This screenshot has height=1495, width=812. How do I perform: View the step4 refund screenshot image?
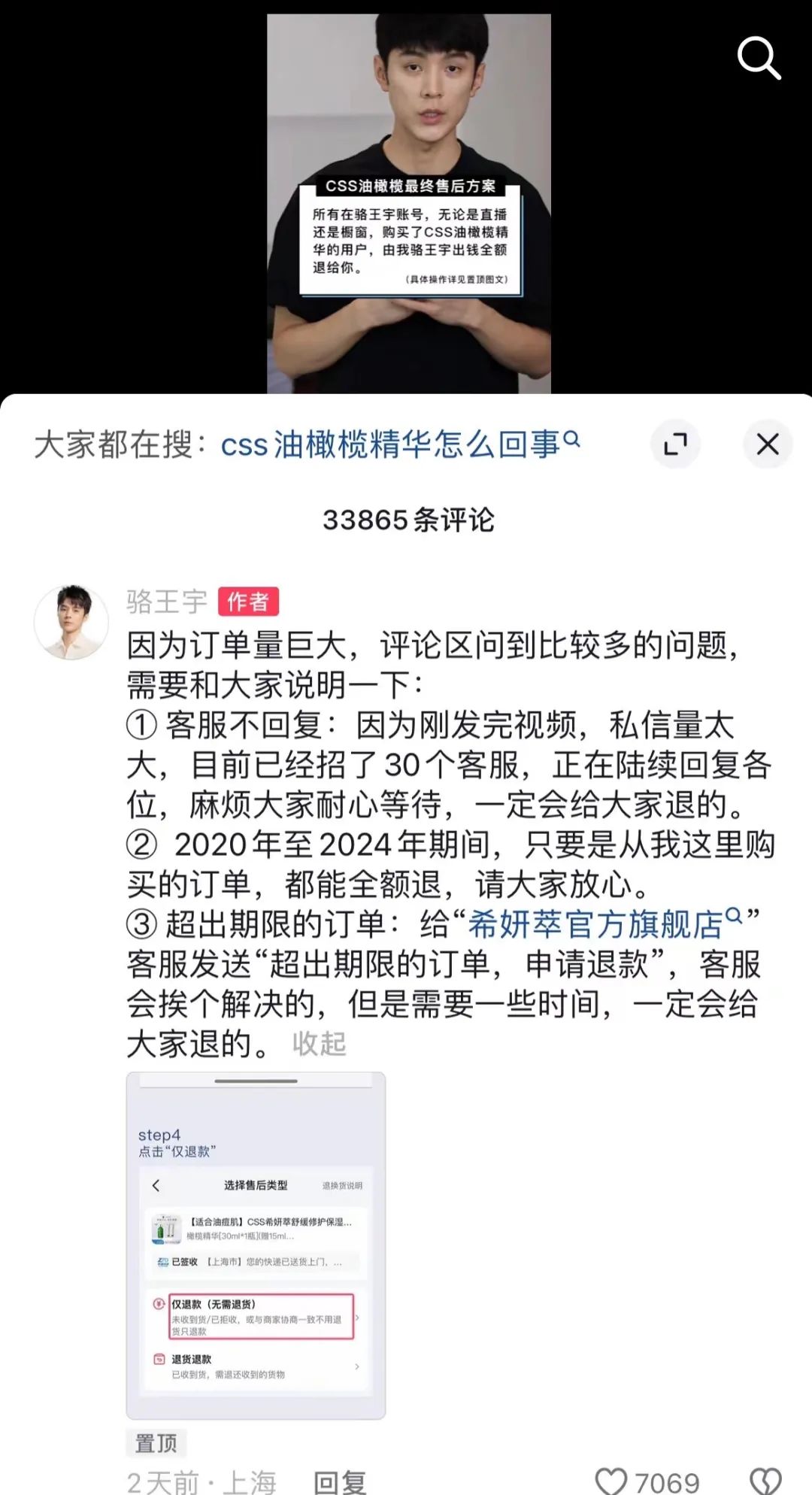tap(256, 1245)
